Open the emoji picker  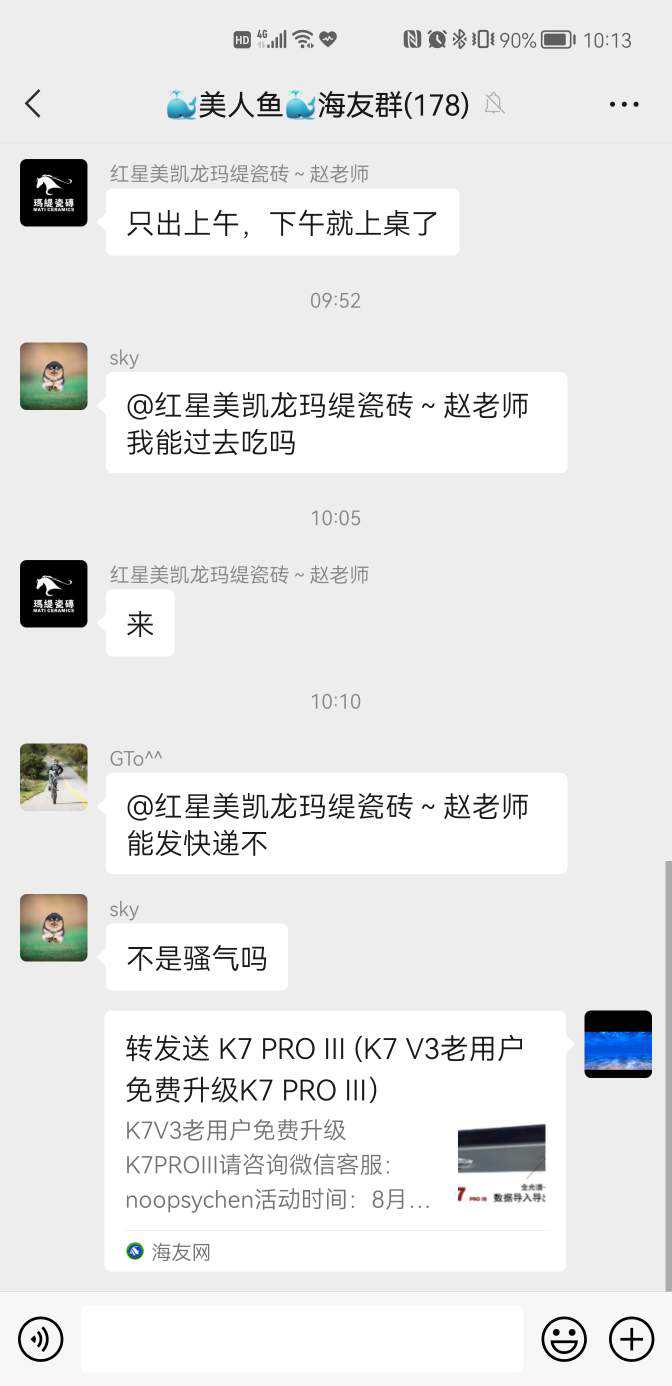[564, 1339]
